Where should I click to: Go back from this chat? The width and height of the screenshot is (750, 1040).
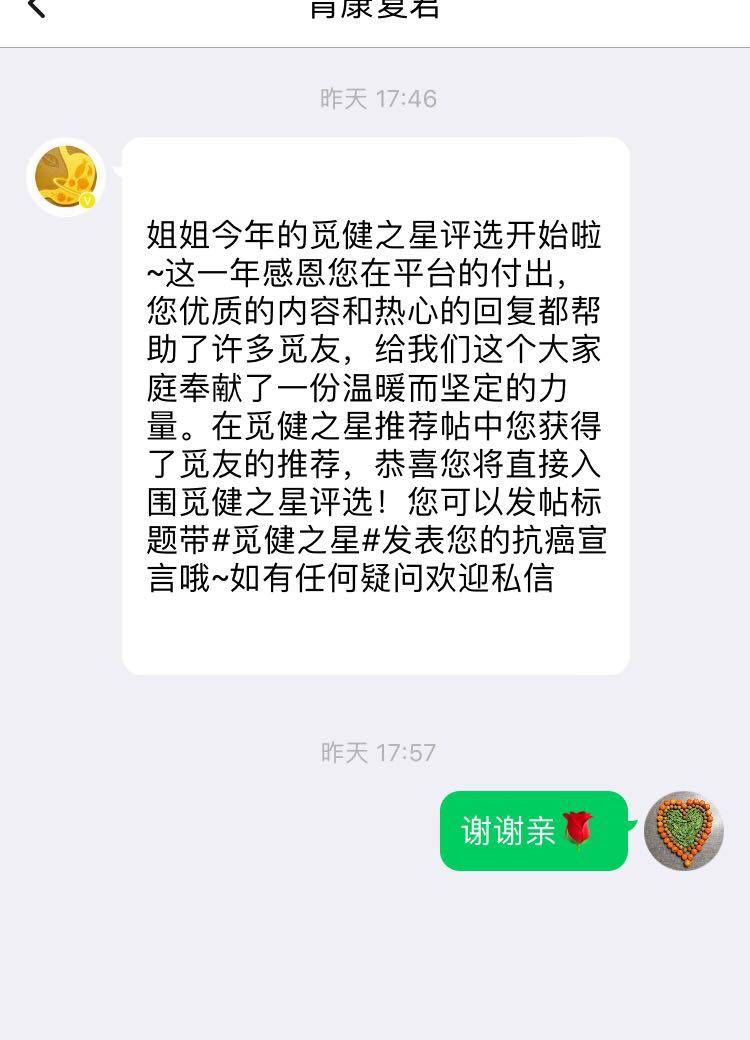(36, 9)
